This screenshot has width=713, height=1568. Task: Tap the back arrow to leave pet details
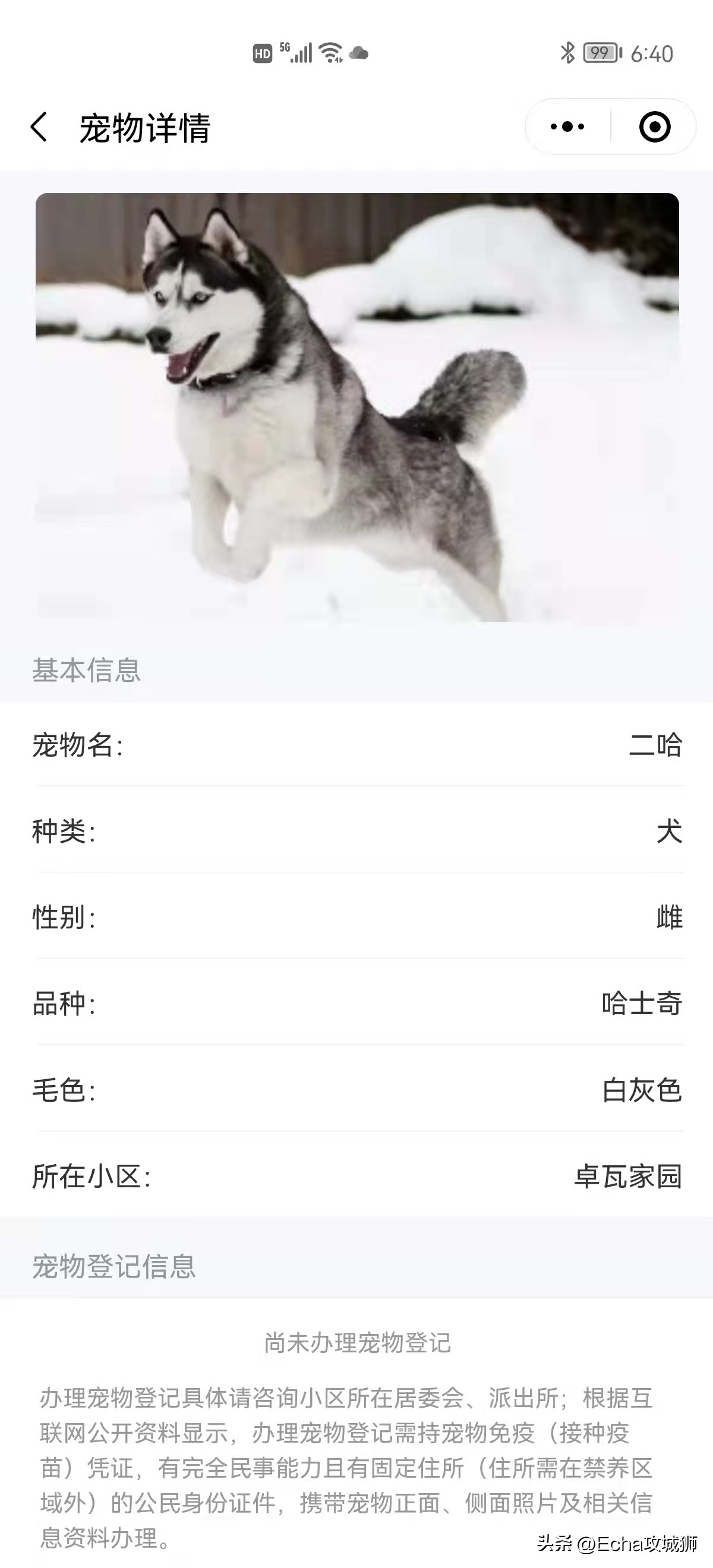tap(38, 127)
